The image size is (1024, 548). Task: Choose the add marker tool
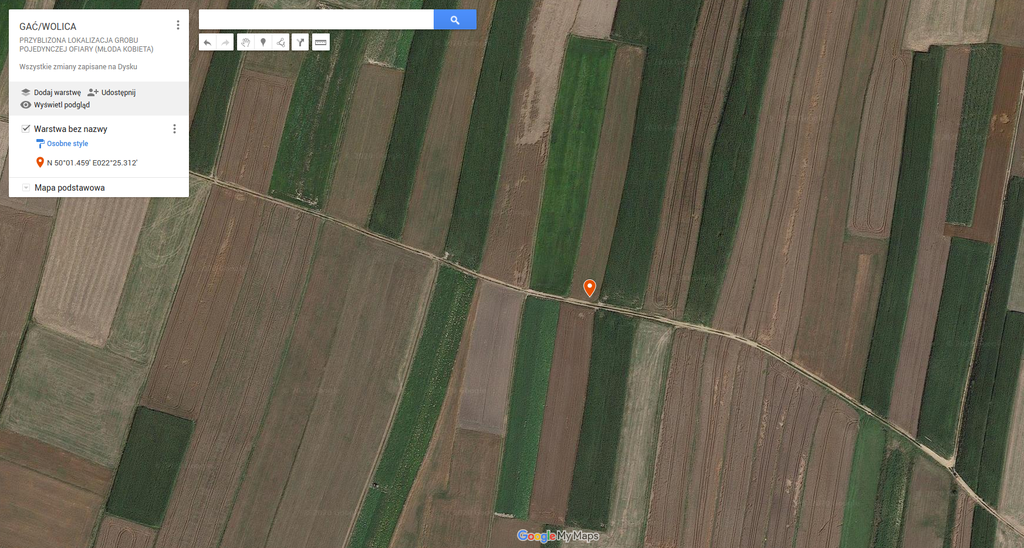click(x=263, y=42)
